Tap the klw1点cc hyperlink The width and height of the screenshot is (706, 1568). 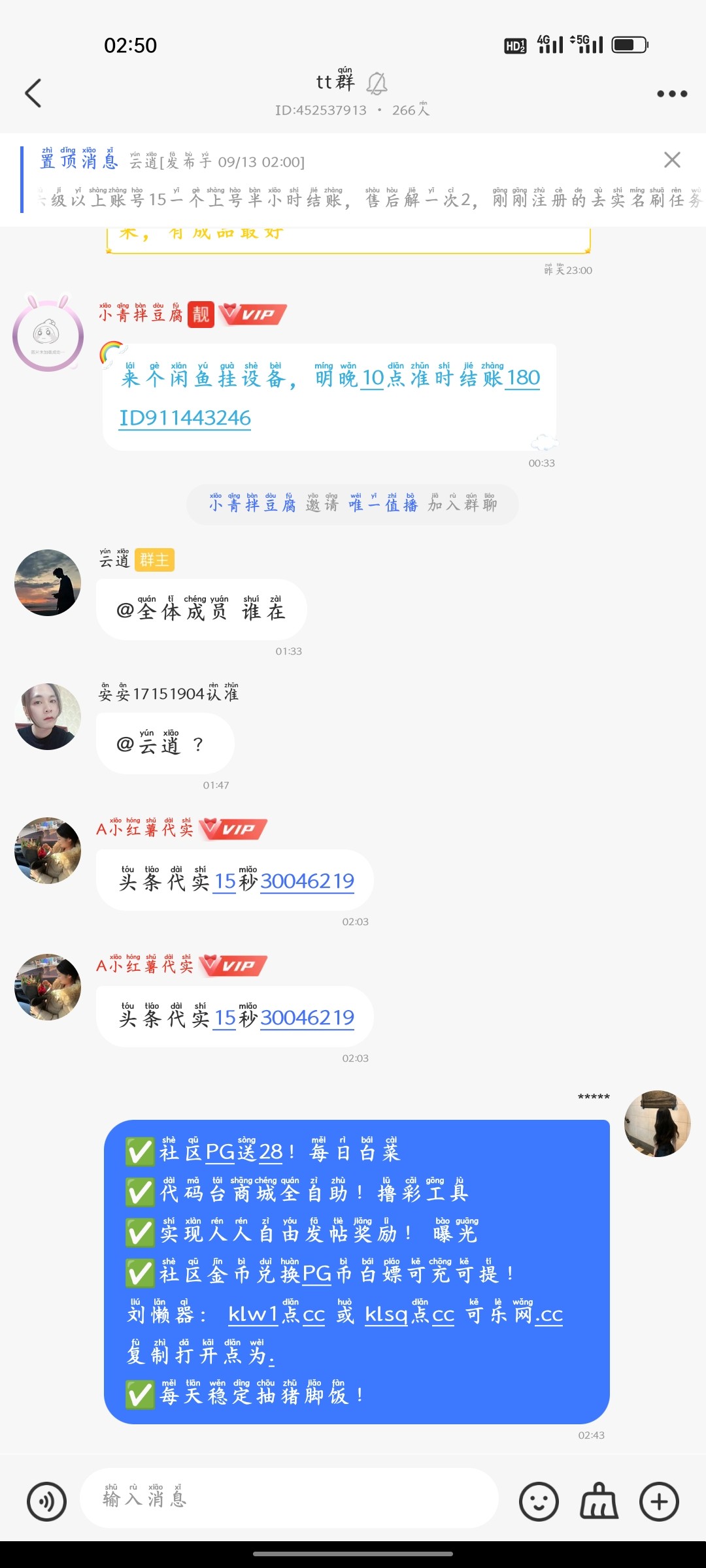(275, 1315)
